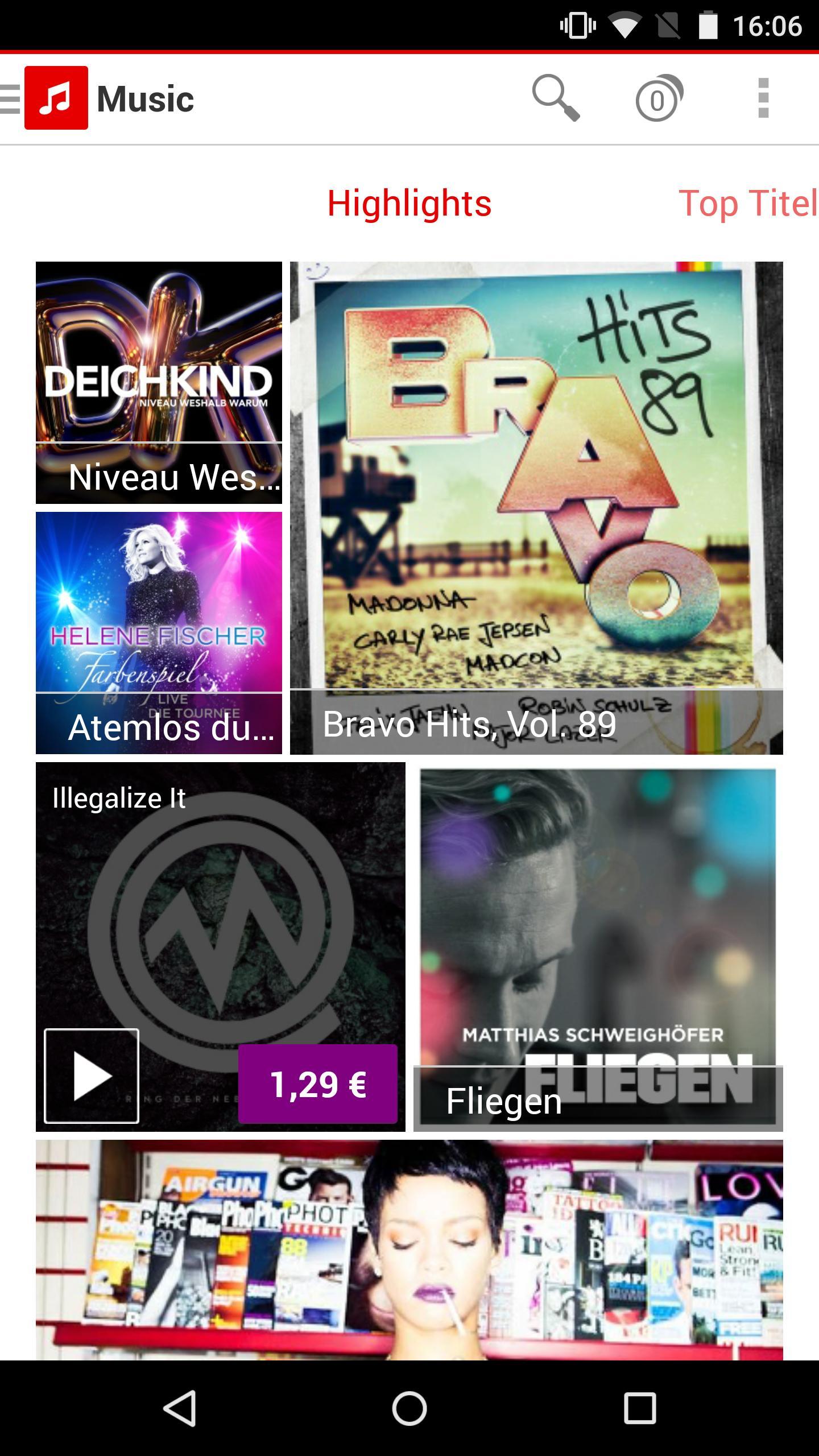Open the magazine rack album tile
Image resolution: width=819 pixels, height=1456 pixels.
(409, 1250)
